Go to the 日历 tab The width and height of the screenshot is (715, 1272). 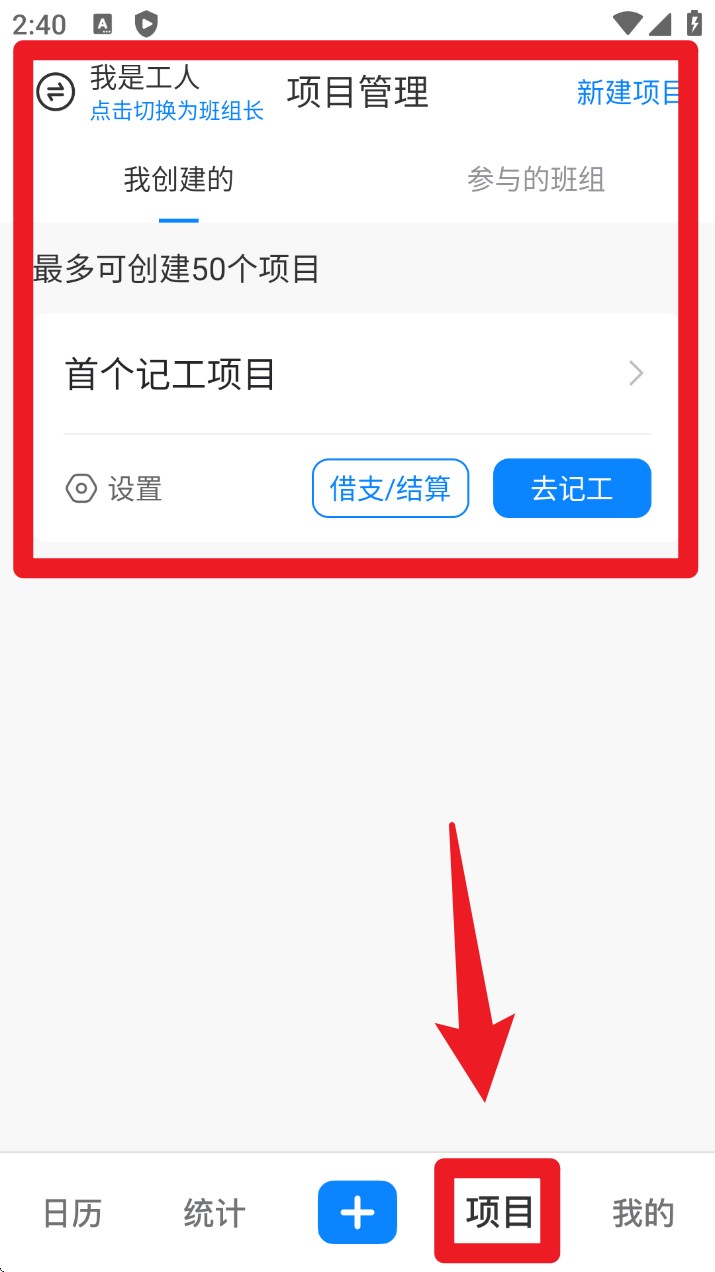[x=72, y=1213]
